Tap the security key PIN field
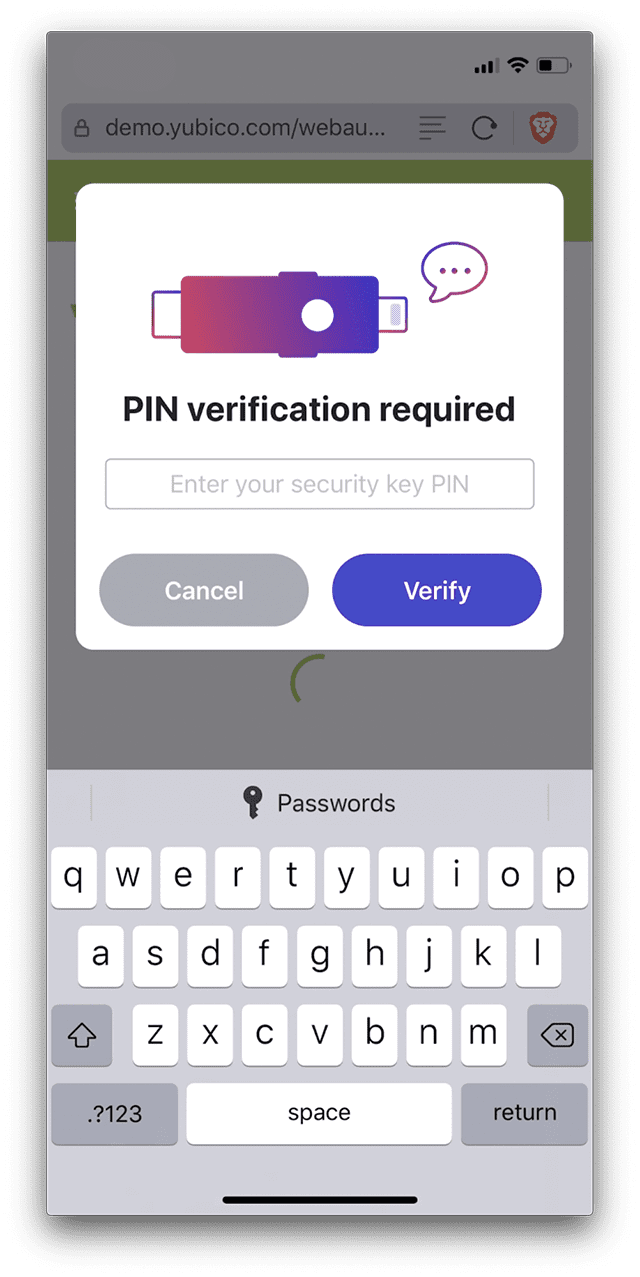This screenshot has height=1277, width=640. point(319,484)
